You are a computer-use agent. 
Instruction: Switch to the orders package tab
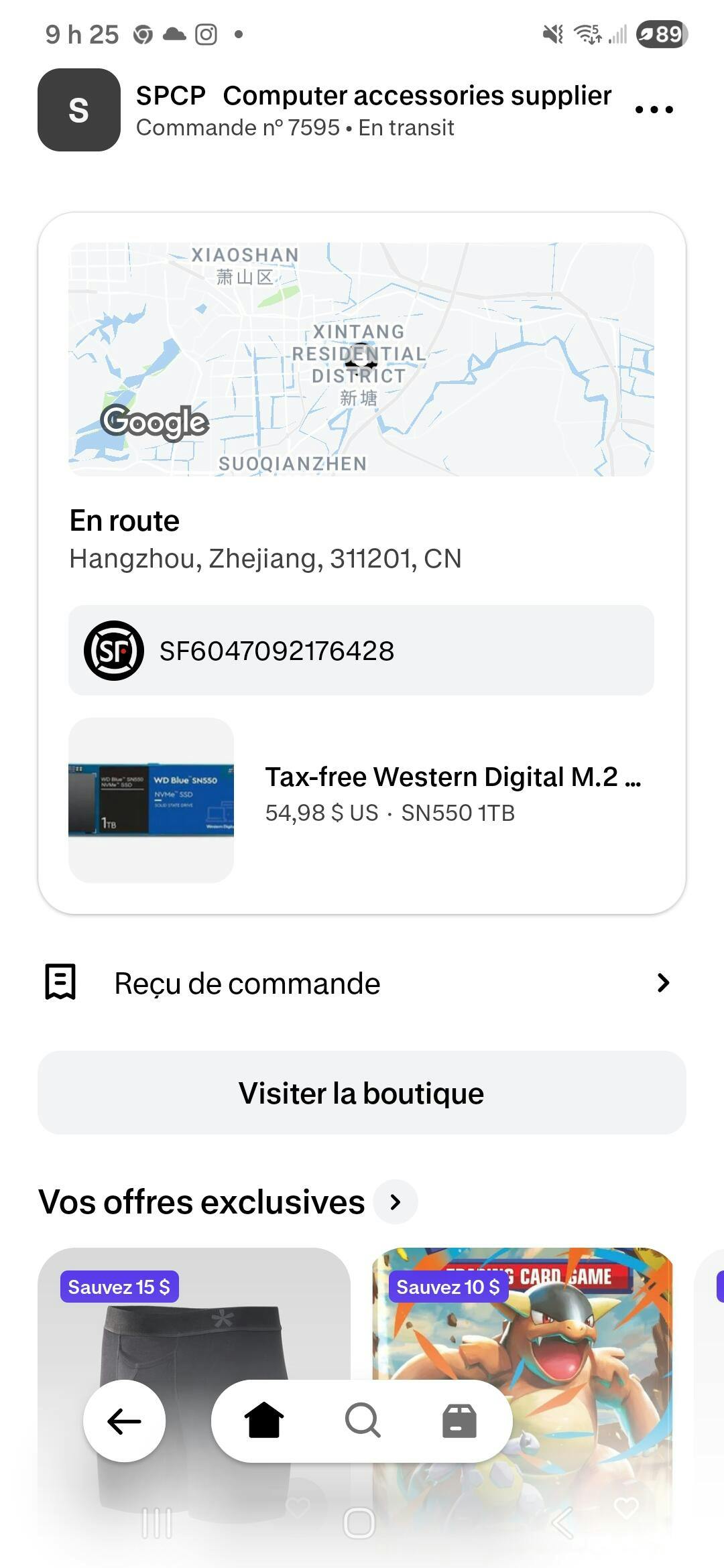460,1421
